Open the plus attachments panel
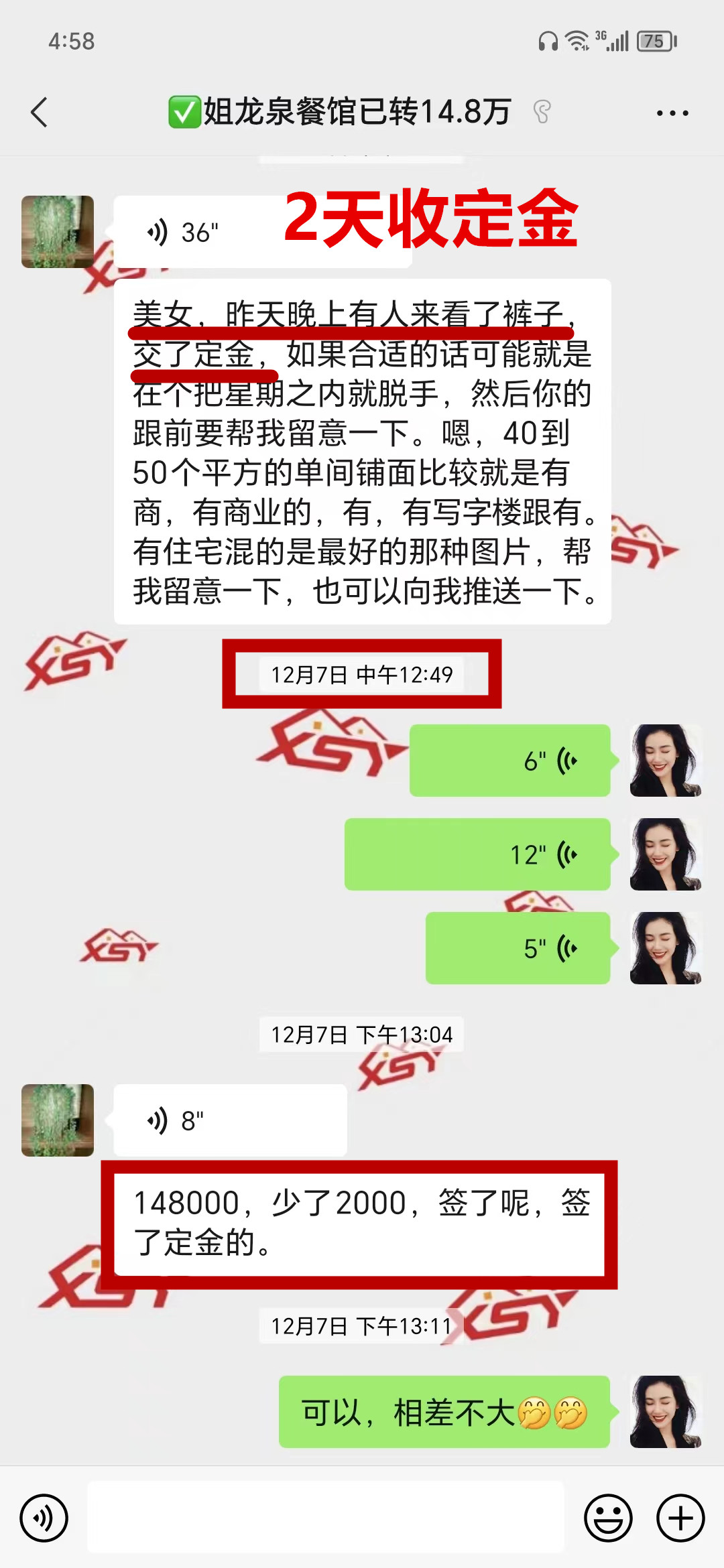Image resolution: width=724 pixels, height=1568 pixels. click(680, 1518)
